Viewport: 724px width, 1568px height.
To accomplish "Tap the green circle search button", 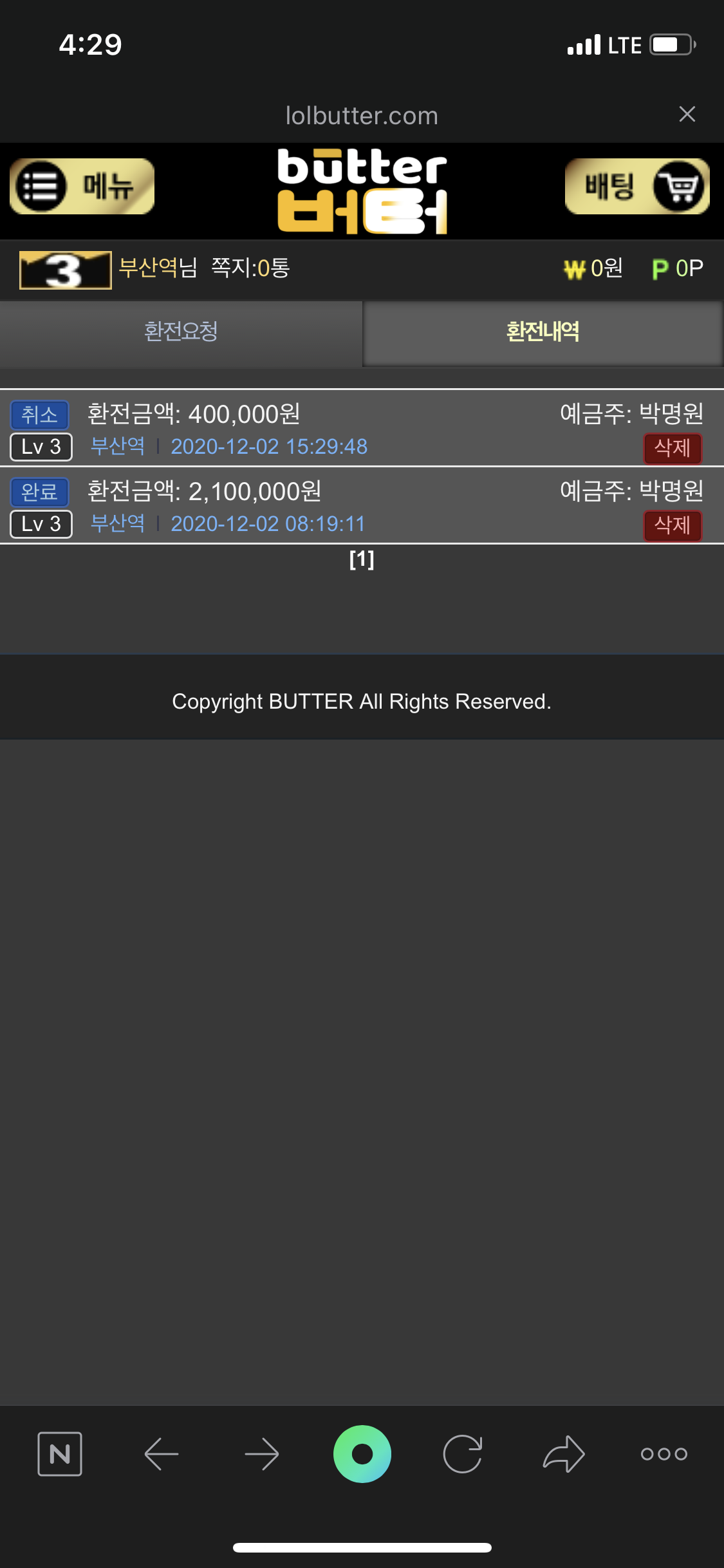I will [362, 1453].
